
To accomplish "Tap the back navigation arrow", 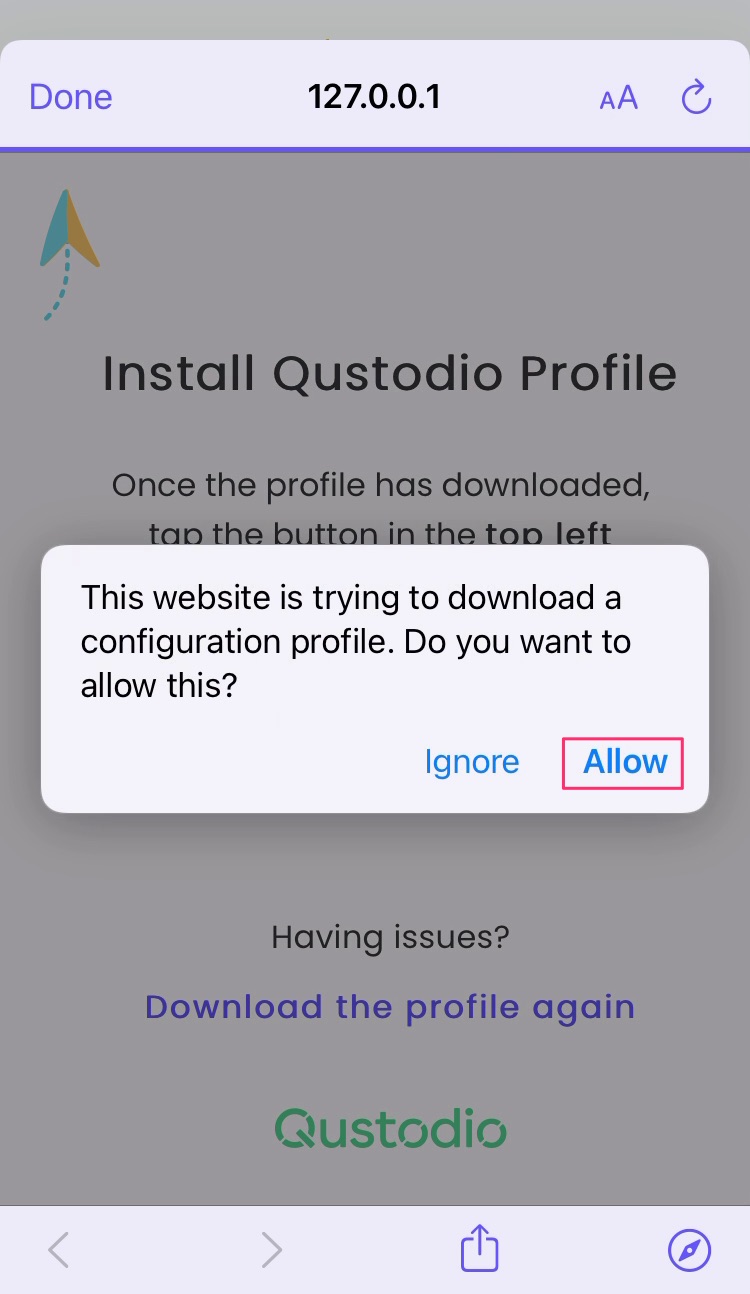I will [x=57, y=1248].
